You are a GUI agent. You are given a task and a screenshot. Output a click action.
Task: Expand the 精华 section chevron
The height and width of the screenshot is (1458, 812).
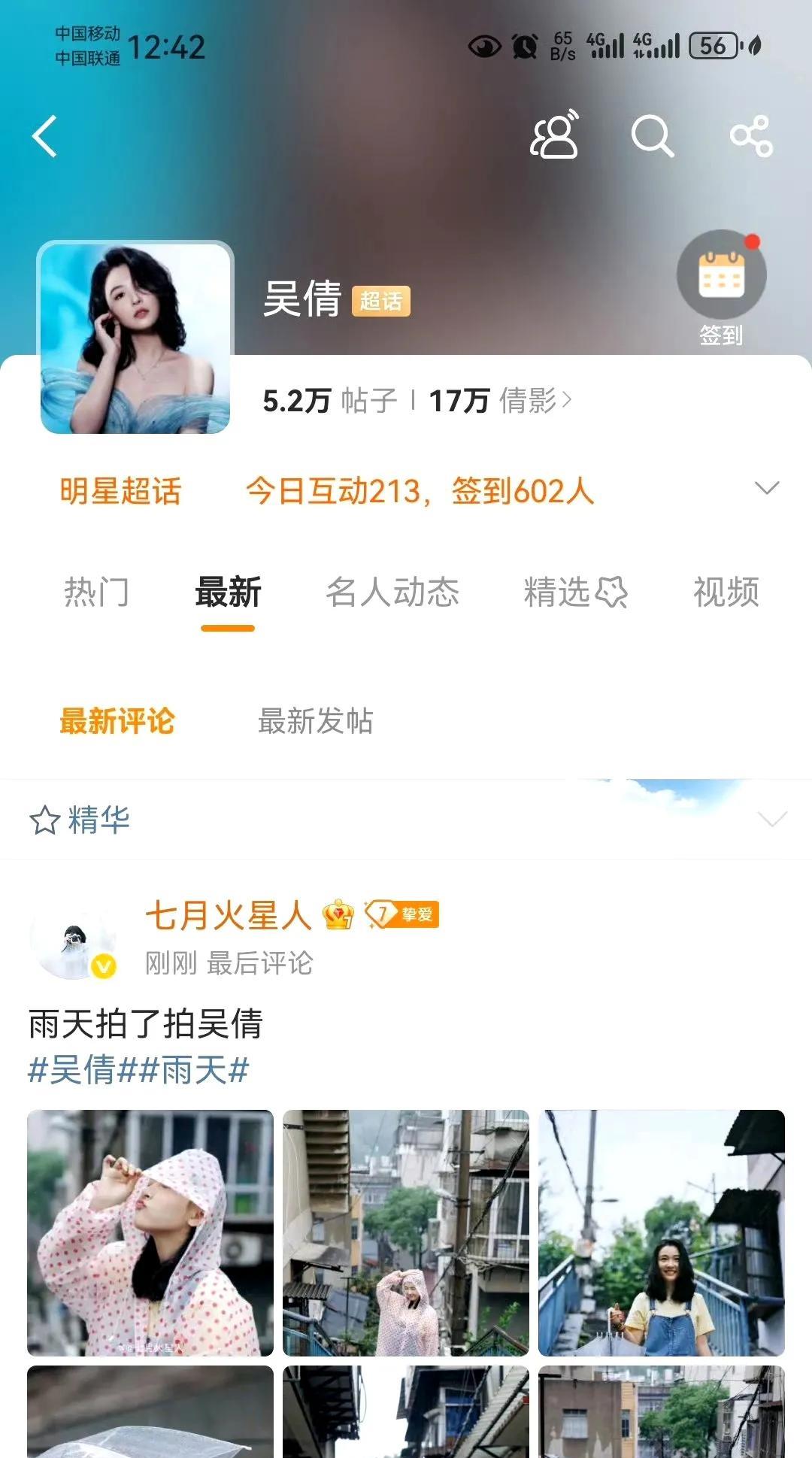pyautogui.click(x=772, y=819)
